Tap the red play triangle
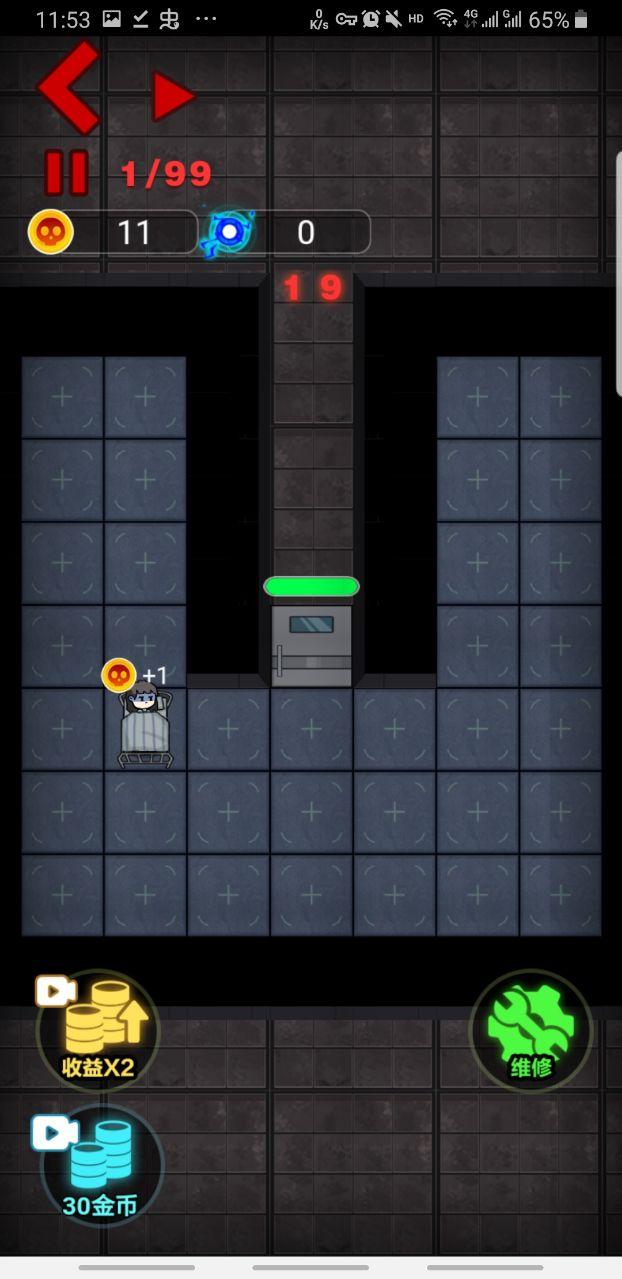 click(172, 97)
